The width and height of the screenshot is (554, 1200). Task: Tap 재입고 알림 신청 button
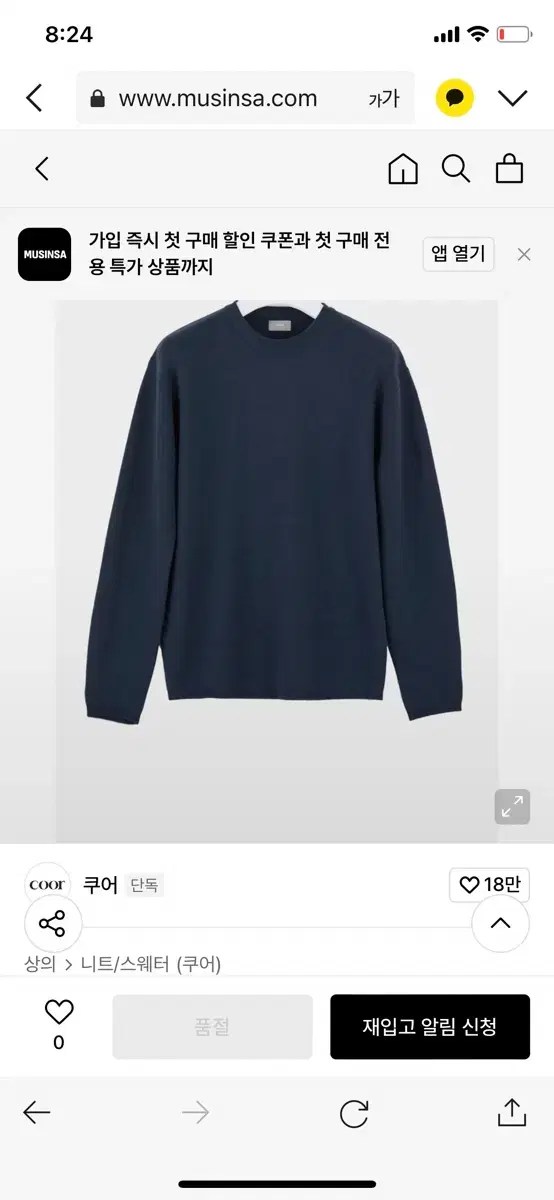tap(430, 1027)
